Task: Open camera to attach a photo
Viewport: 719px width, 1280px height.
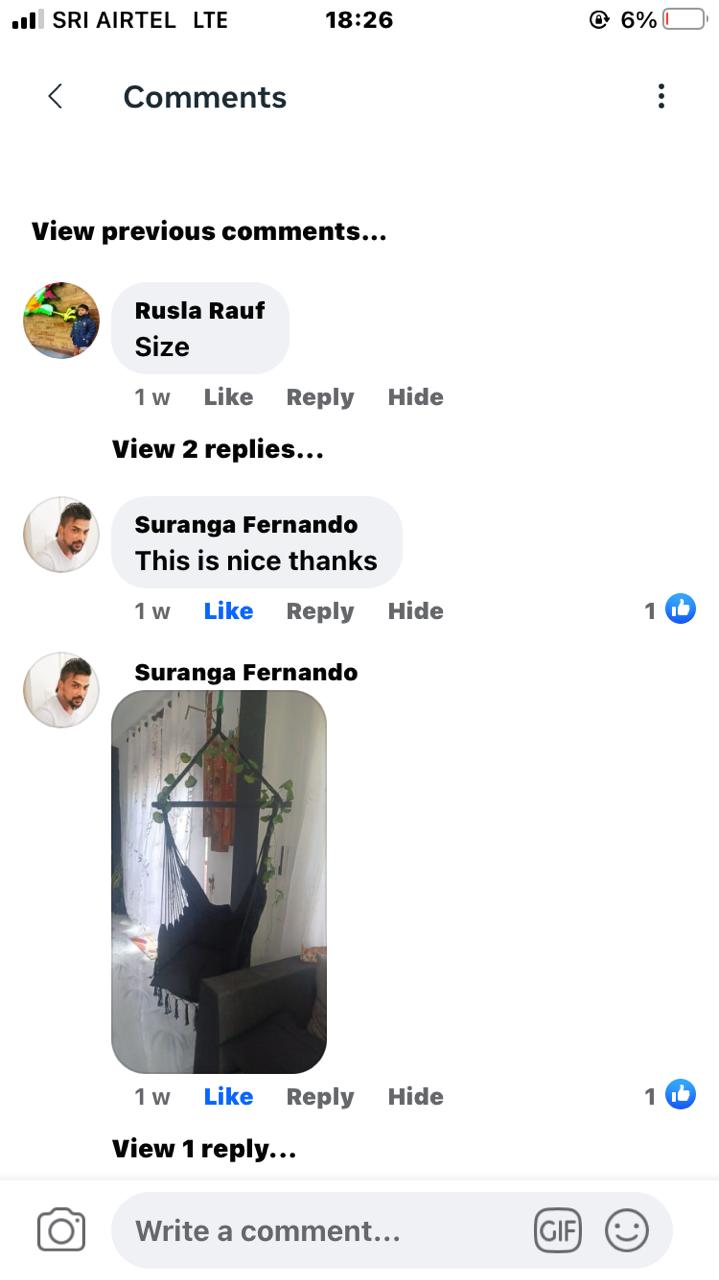Action: pos(61,1230)
